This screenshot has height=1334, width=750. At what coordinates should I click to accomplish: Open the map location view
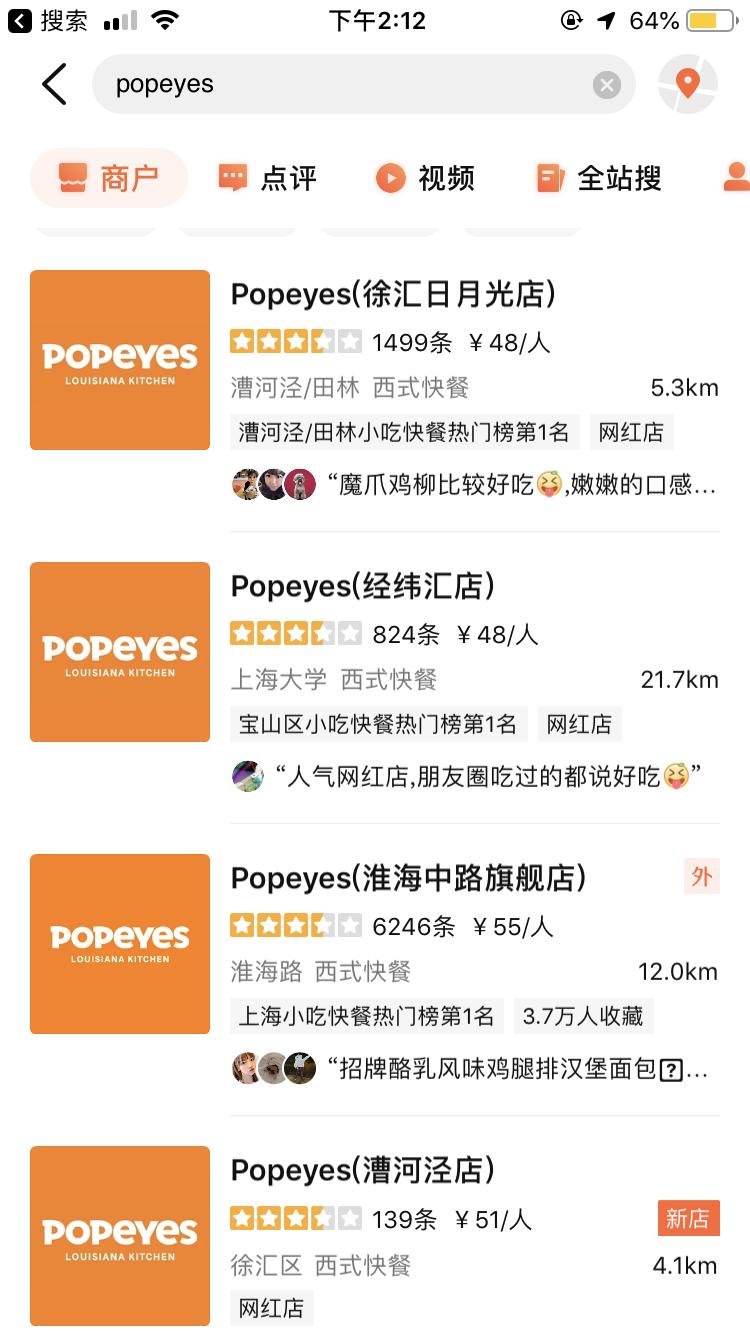point(688,84)
